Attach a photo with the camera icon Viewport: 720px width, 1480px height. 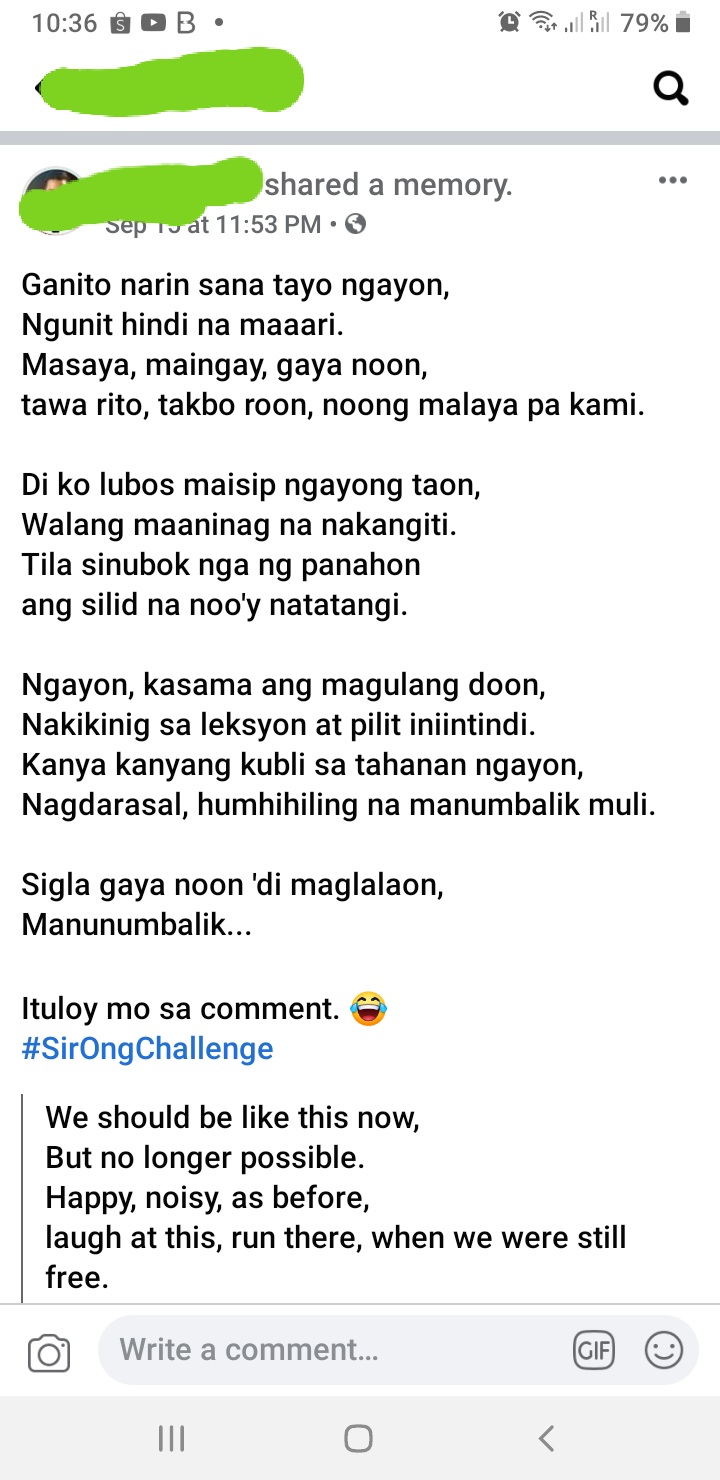point(48,1353)
